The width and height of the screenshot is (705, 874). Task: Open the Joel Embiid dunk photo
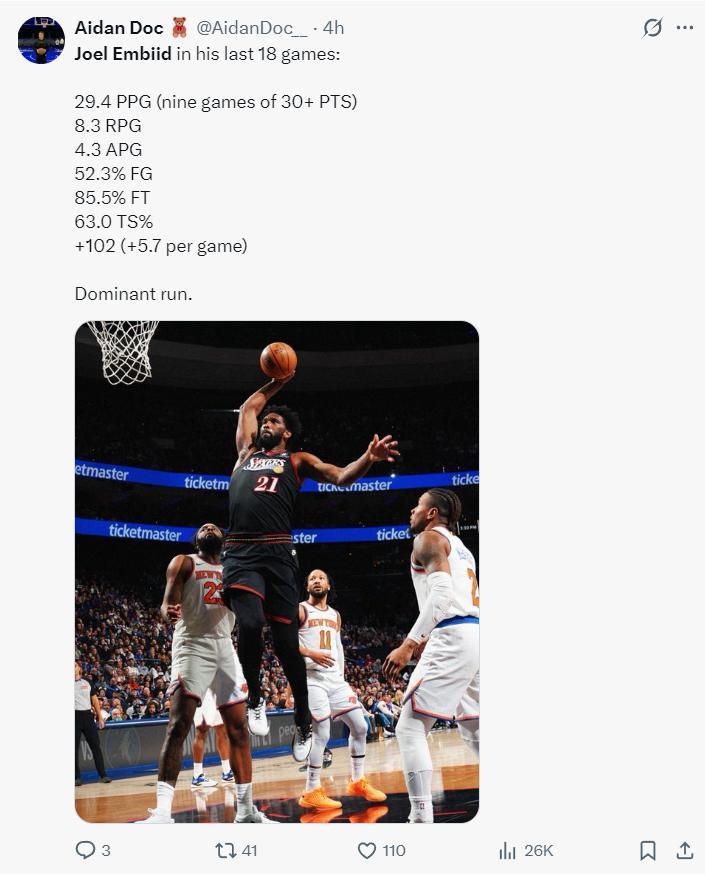pyautogui.click(x=277, y=571)
